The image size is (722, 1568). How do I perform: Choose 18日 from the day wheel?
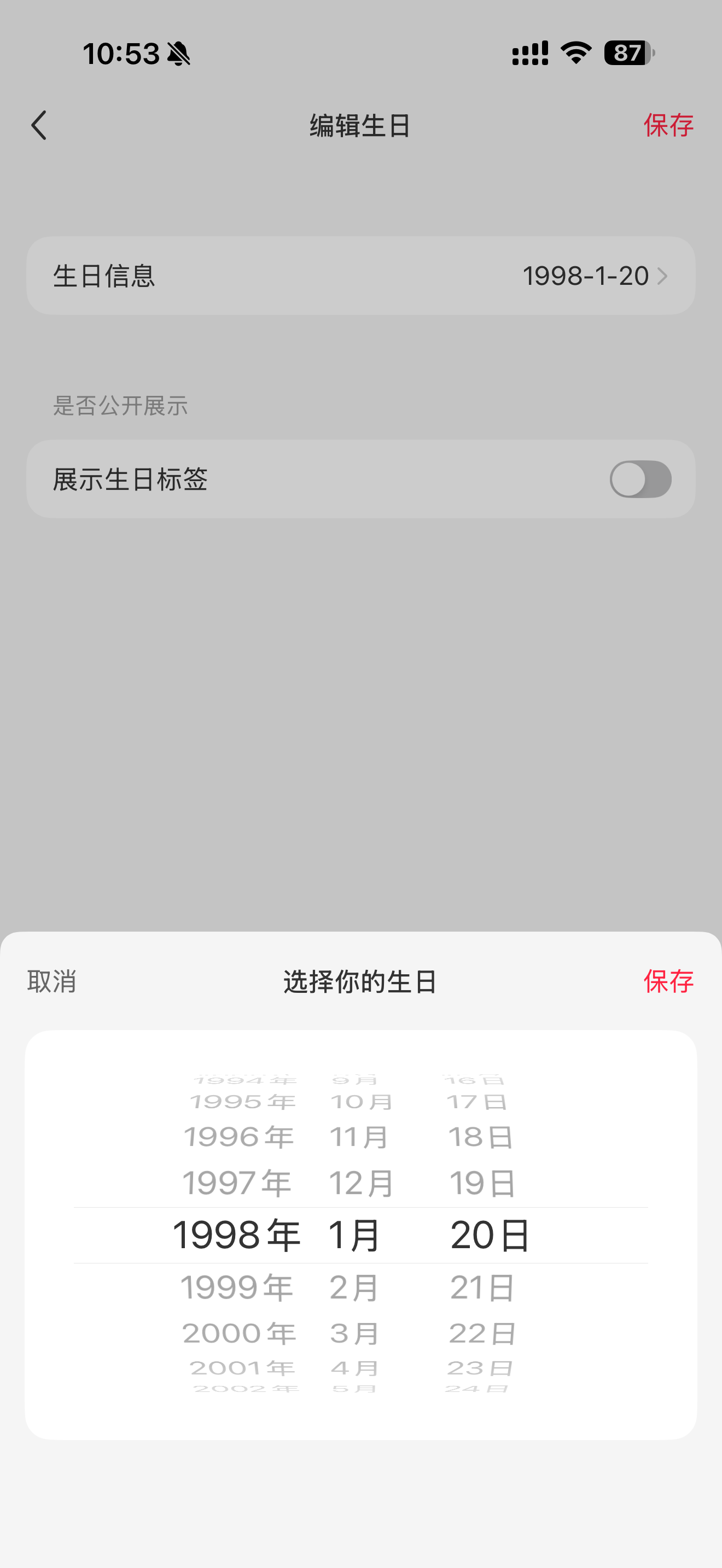point(481,1137)
